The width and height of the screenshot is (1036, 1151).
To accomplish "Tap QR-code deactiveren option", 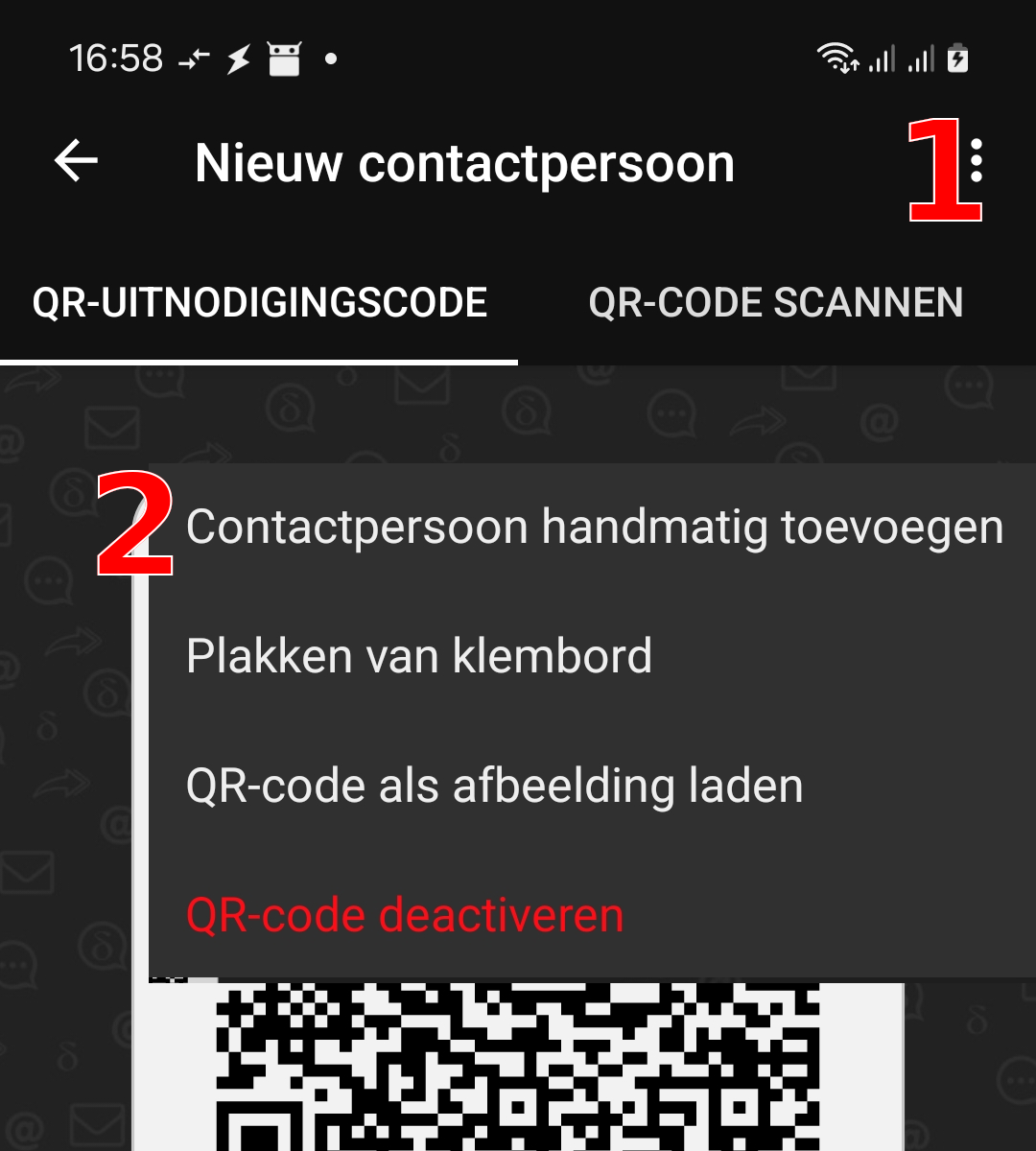I will [405, 915].
